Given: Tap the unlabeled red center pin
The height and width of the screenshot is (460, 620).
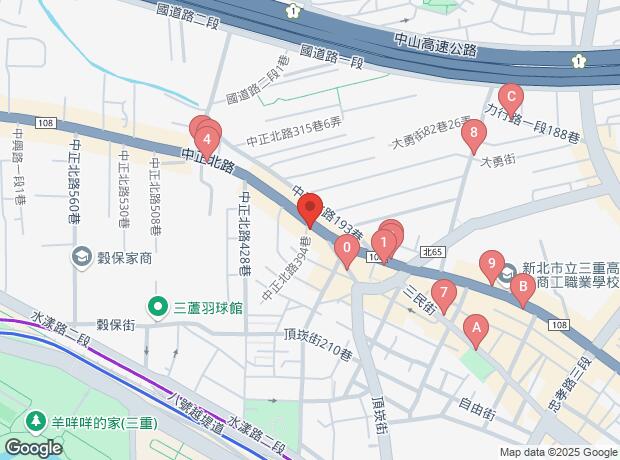Looking at the screenshot, I should [x=309, y=208].
